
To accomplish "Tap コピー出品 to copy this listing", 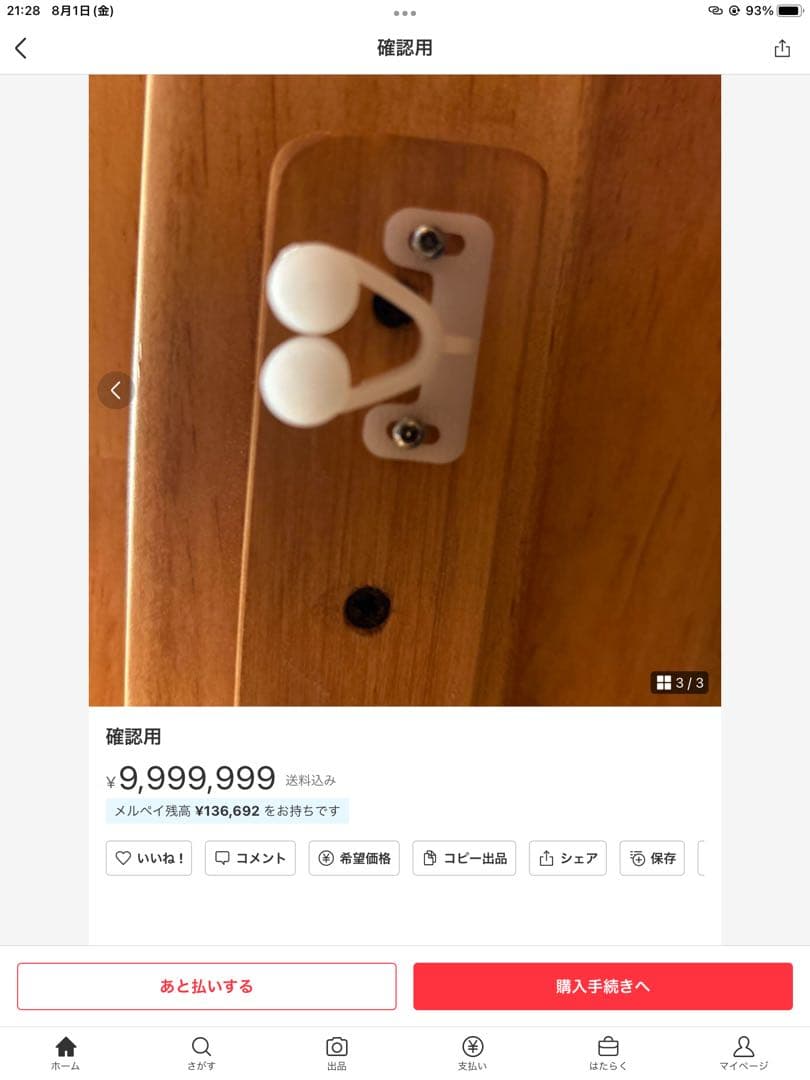I will (464, 858).
